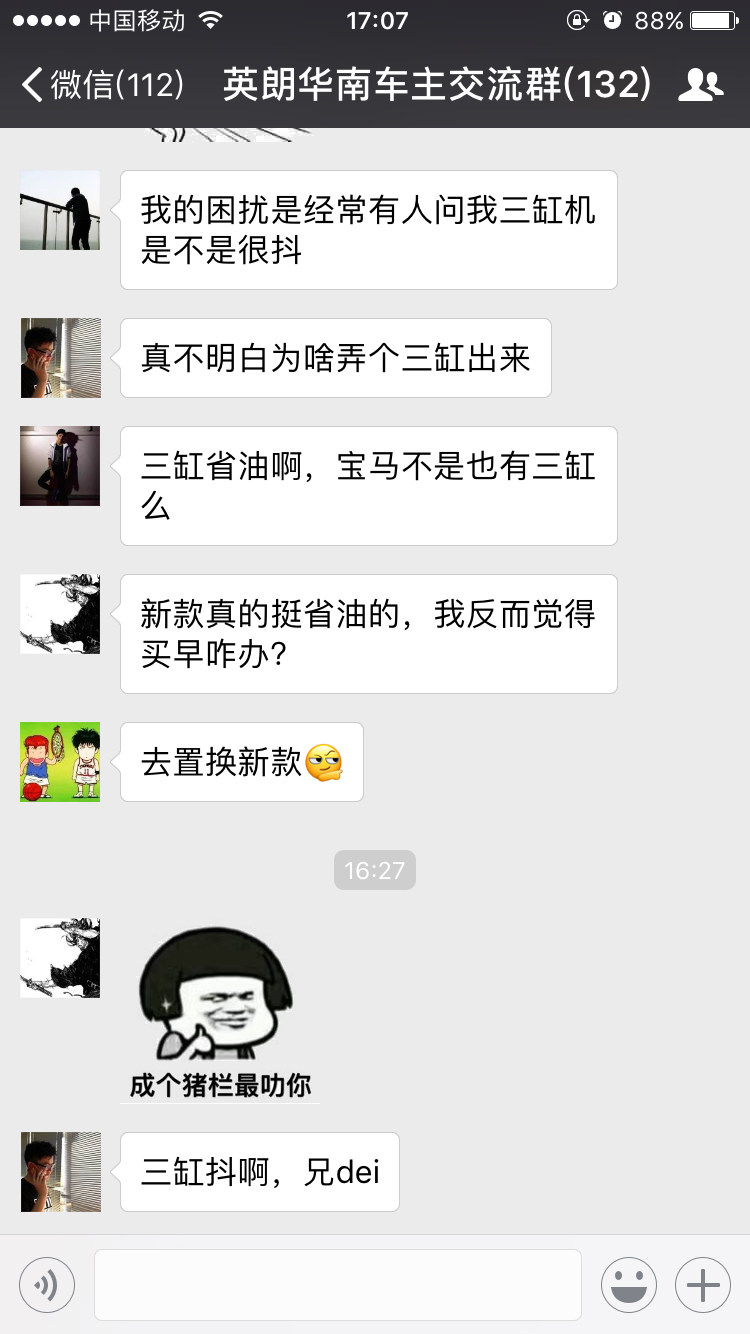Open the group members info icon
750x1334 pixels.
700,85
